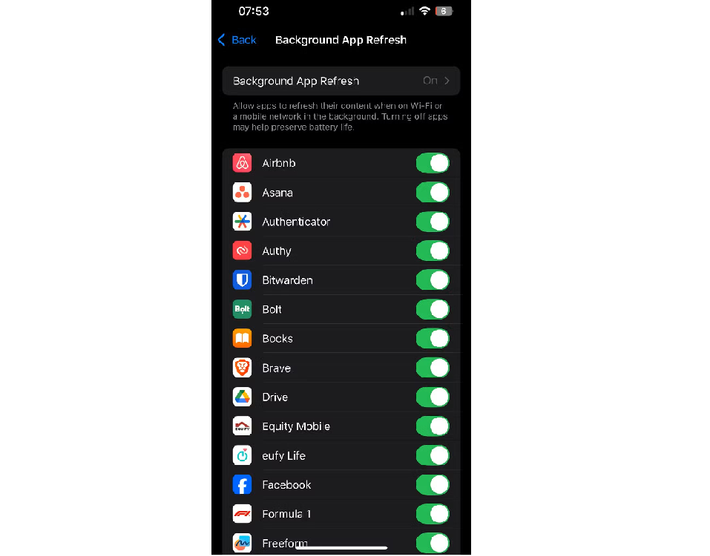Toggle Books background refresh off

click(432, 339)
